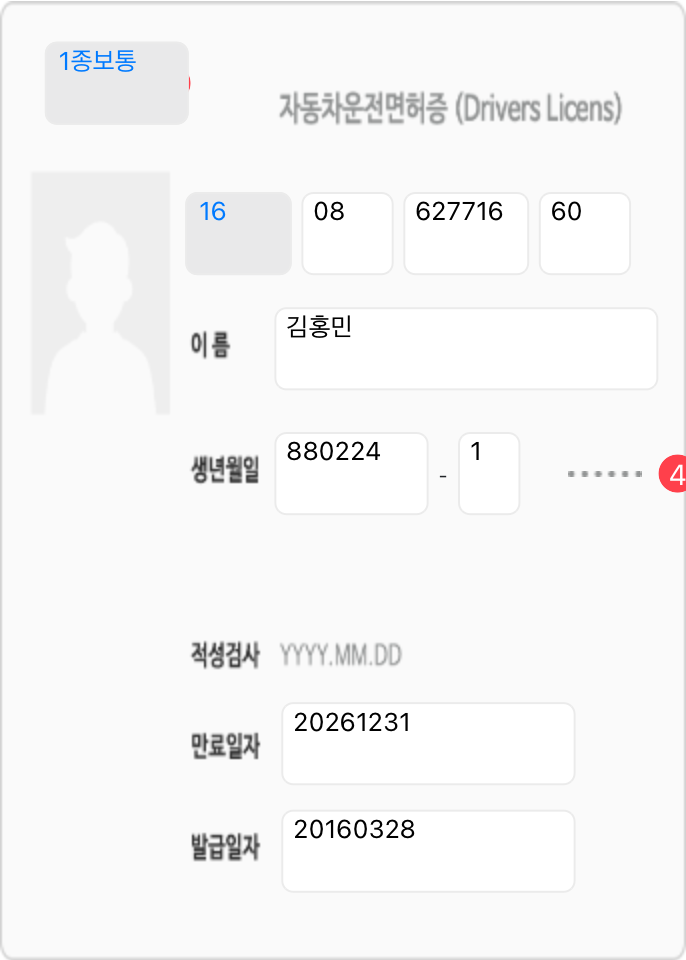Tap the license number field showing 627716
The height and width of the screenshot is (960, 686).
point(465,233)
